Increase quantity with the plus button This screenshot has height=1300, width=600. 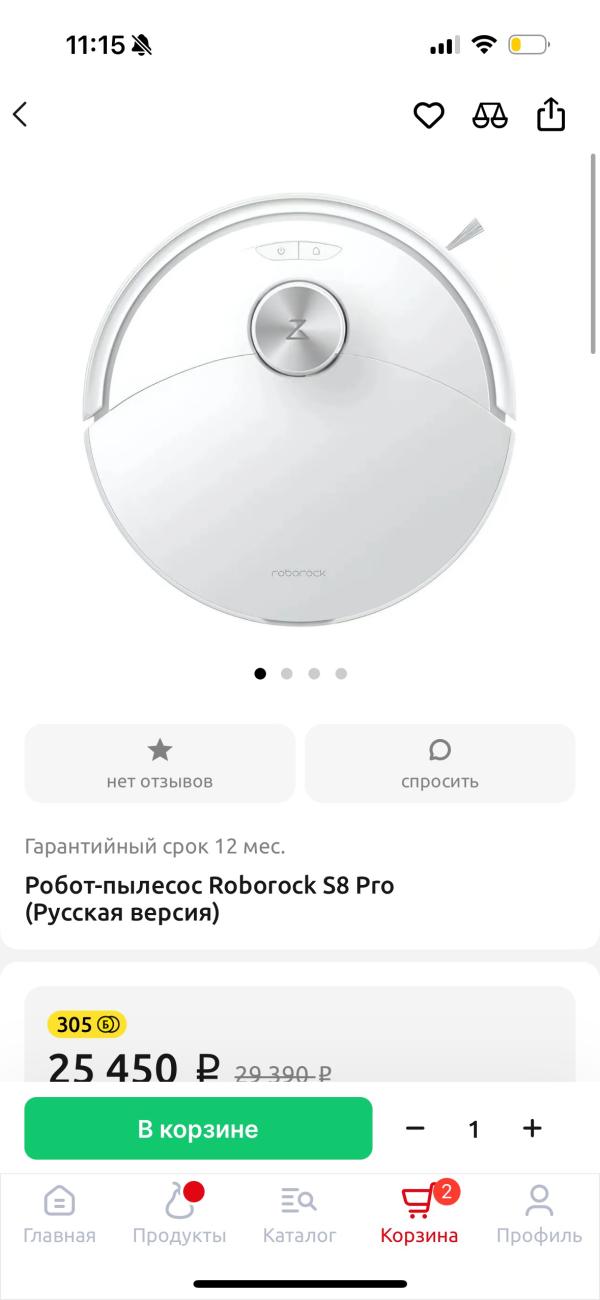[532, 1129]
